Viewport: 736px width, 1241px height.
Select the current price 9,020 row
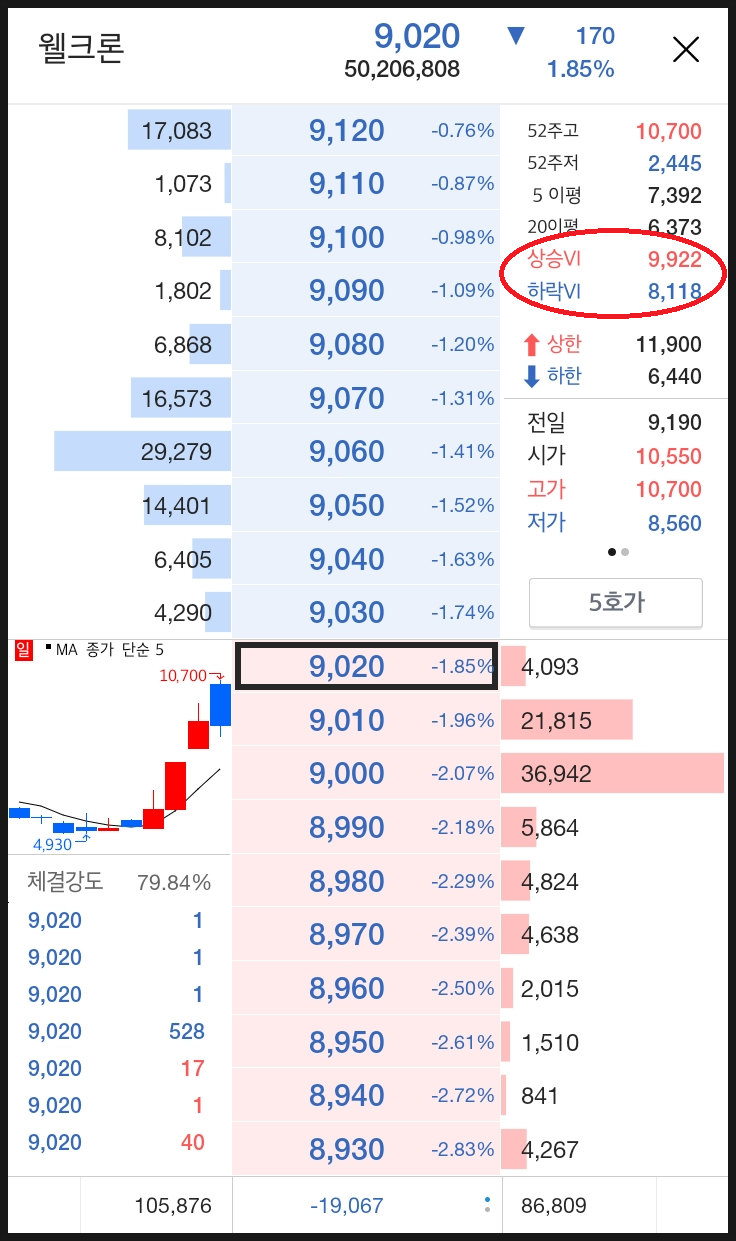pyautogui.click(x=366, y=666)
